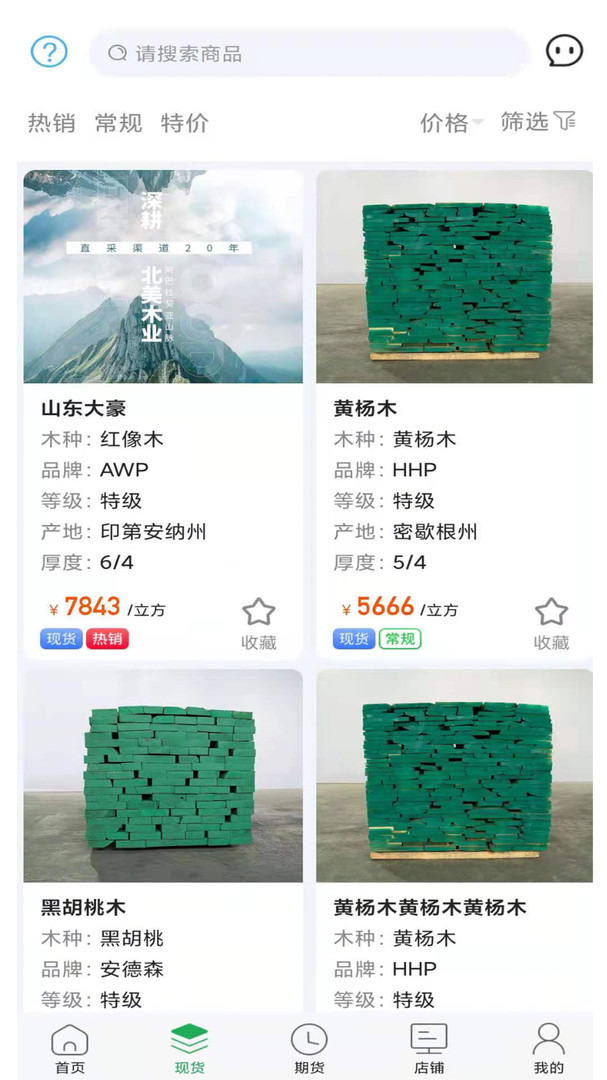Open the 店铺 shop tab
607x1080 pixels.
coord(429,1047)
